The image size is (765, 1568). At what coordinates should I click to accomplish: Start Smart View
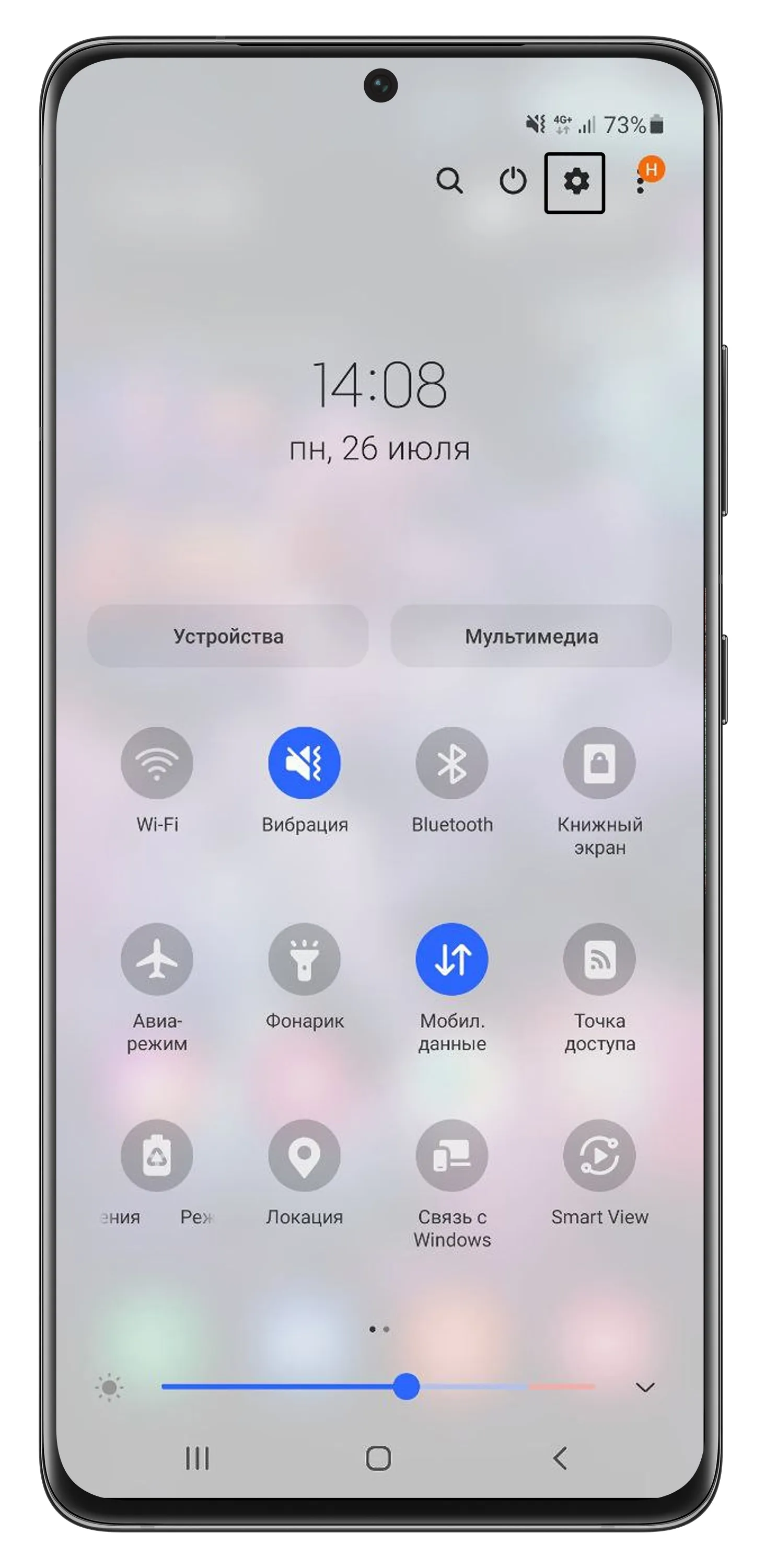pos(599,1155)
